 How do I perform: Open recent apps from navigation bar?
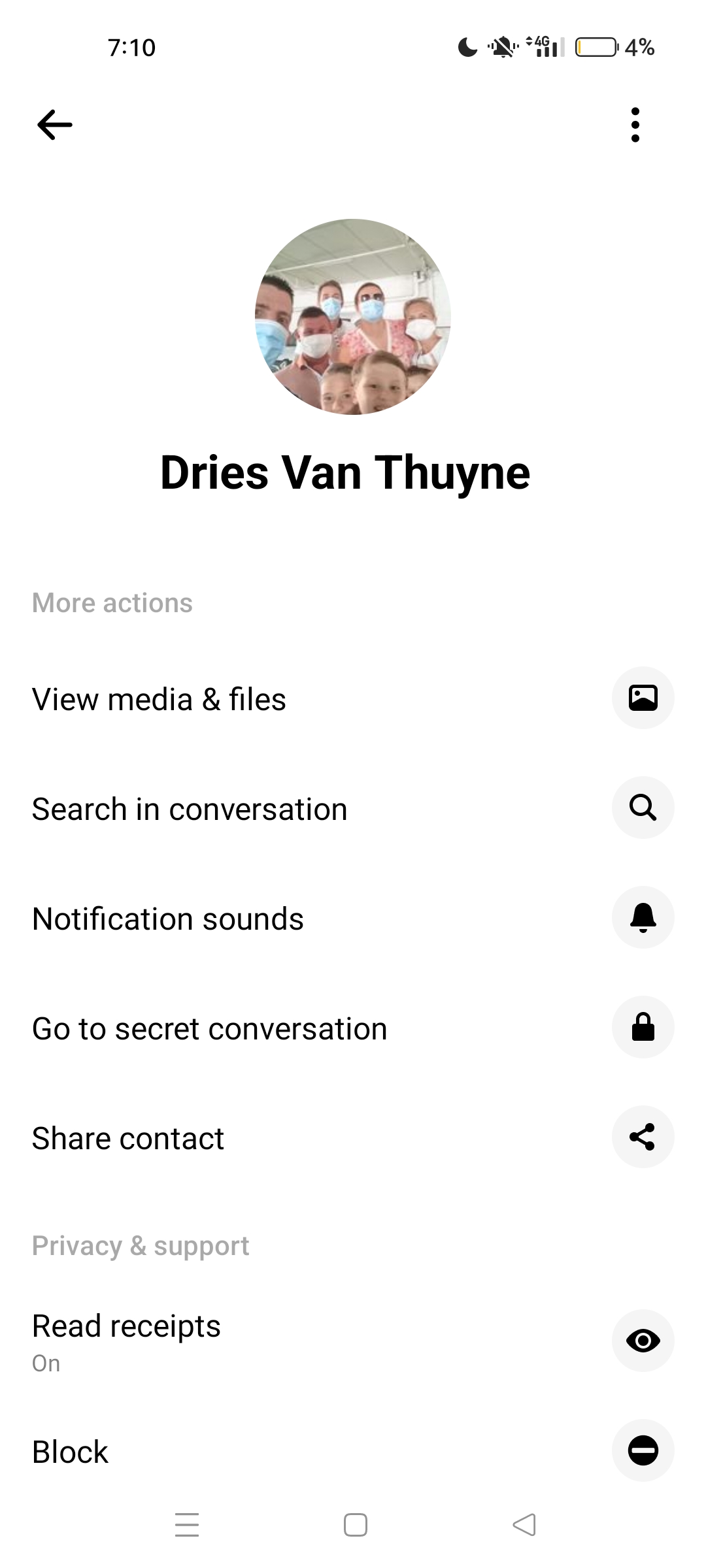187,1525
